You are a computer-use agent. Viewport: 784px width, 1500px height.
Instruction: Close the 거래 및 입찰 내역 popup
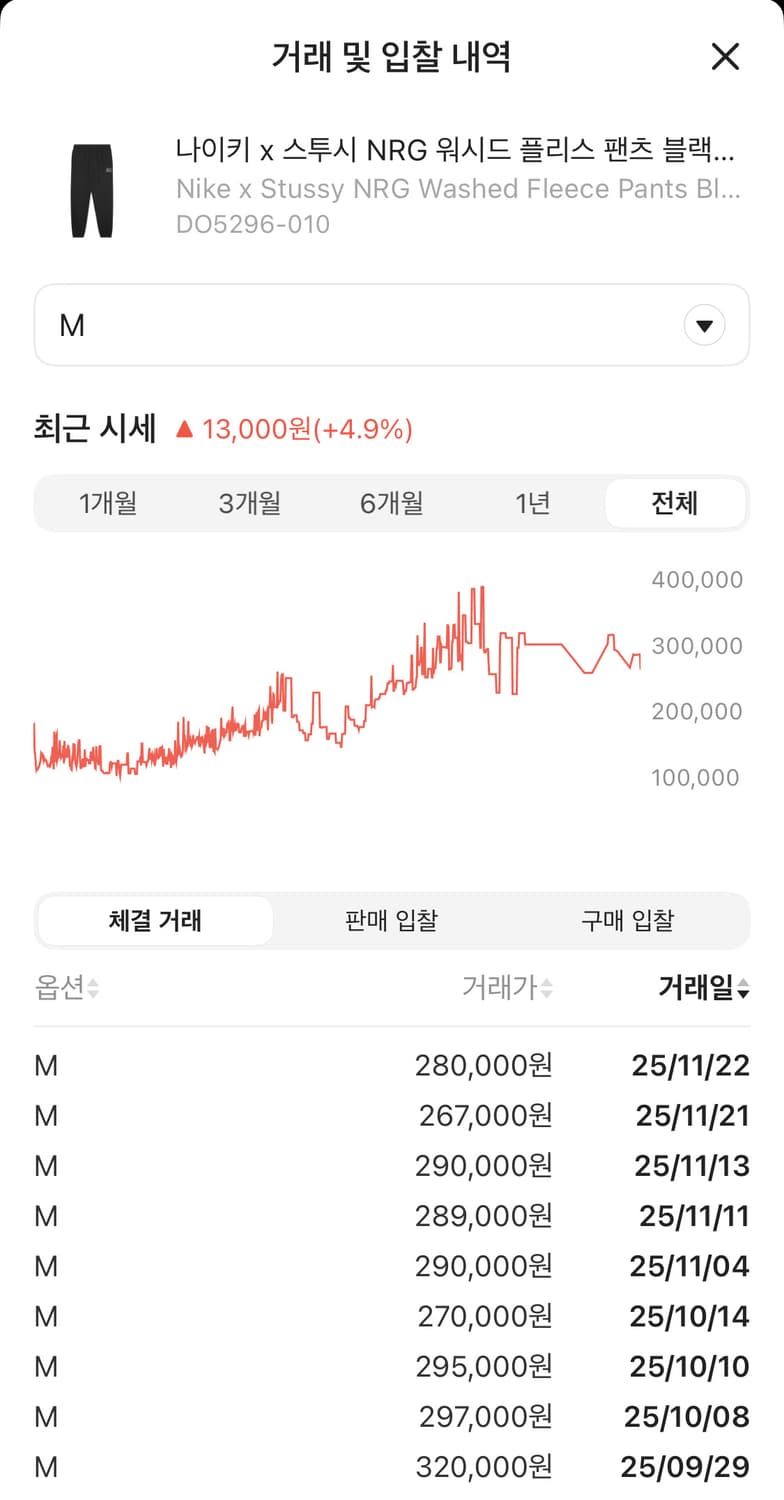pos(725,57)
